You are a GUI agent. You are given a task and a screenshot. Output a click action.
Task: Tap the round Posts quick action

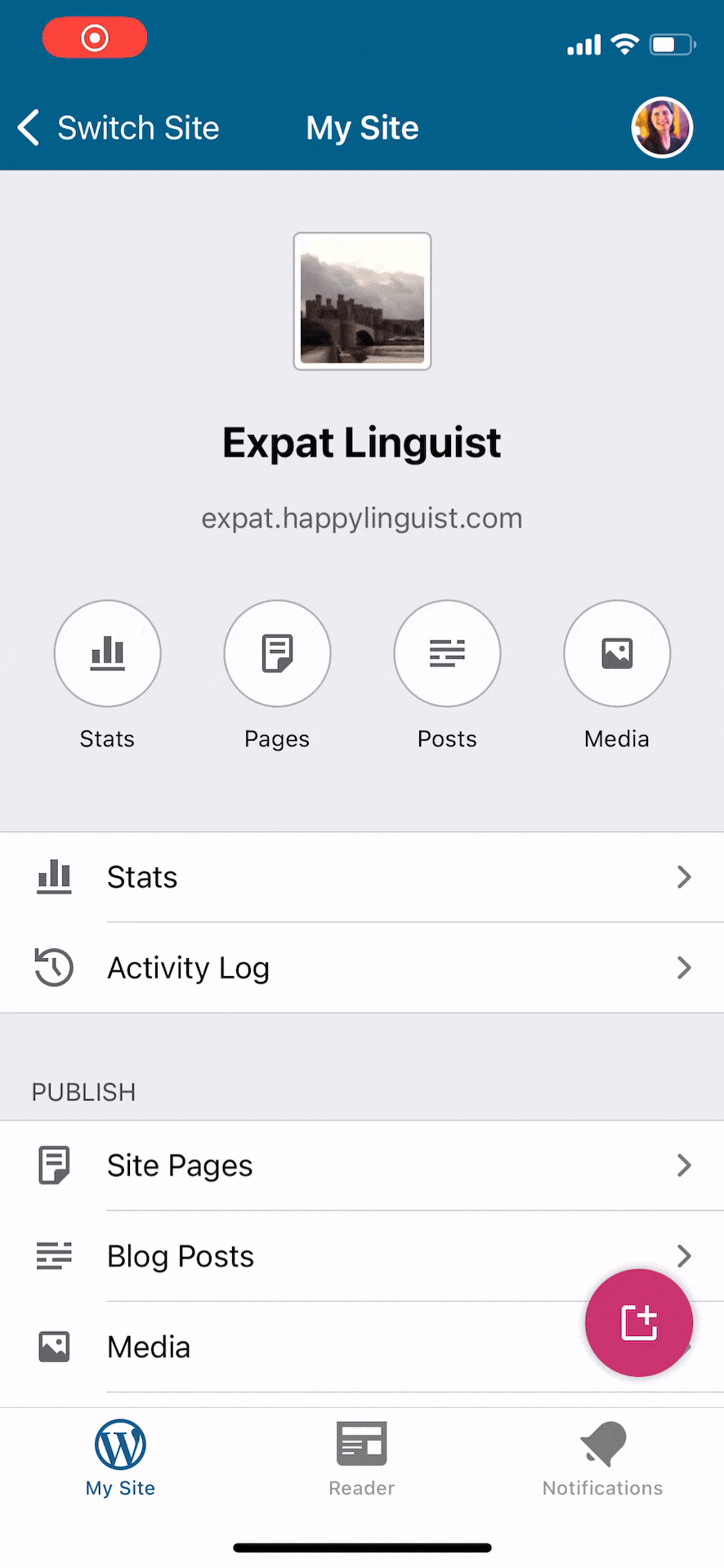tap(447, 653)
